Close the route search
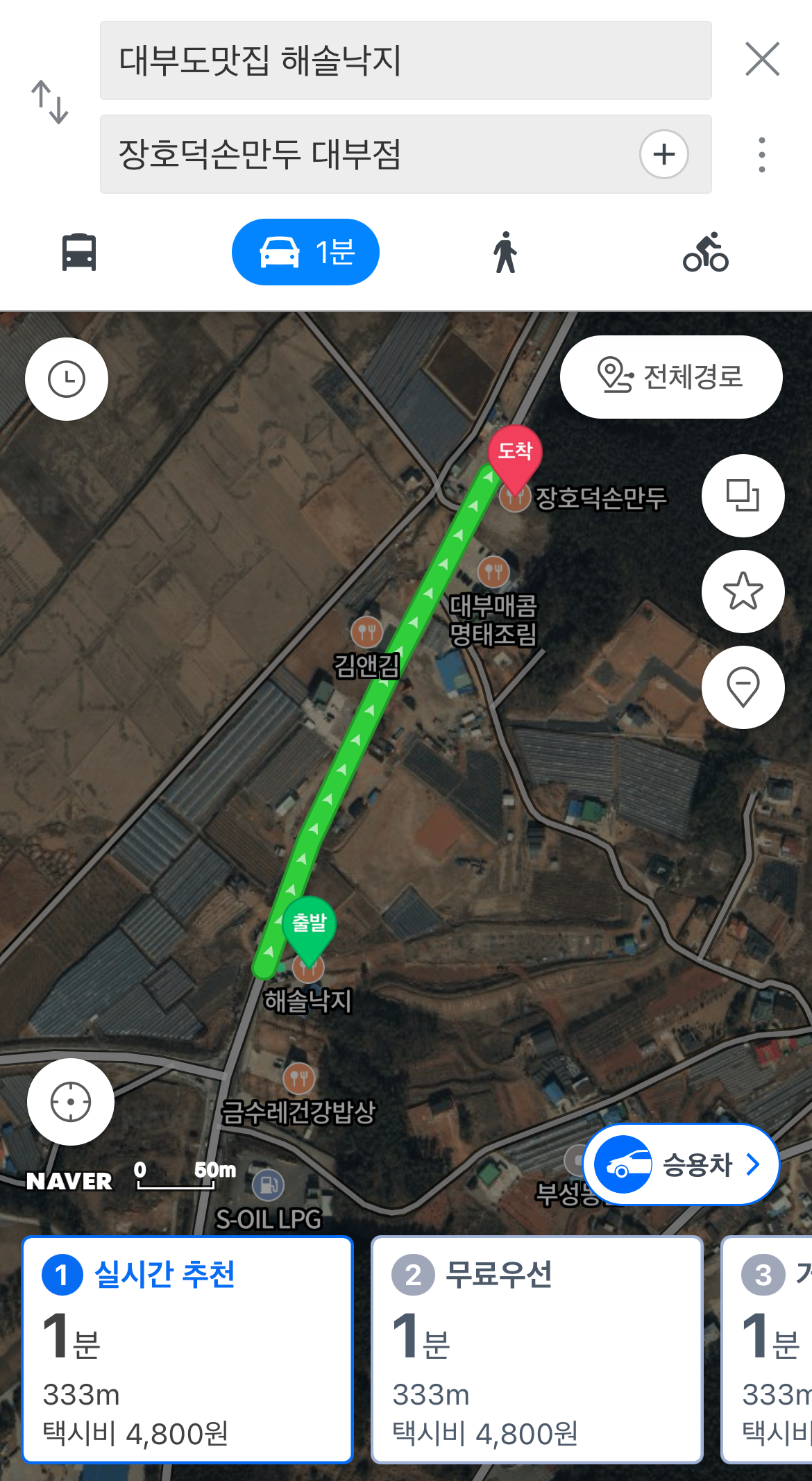This screenshot has width=812, height=1481. click(x=762, y=59)
